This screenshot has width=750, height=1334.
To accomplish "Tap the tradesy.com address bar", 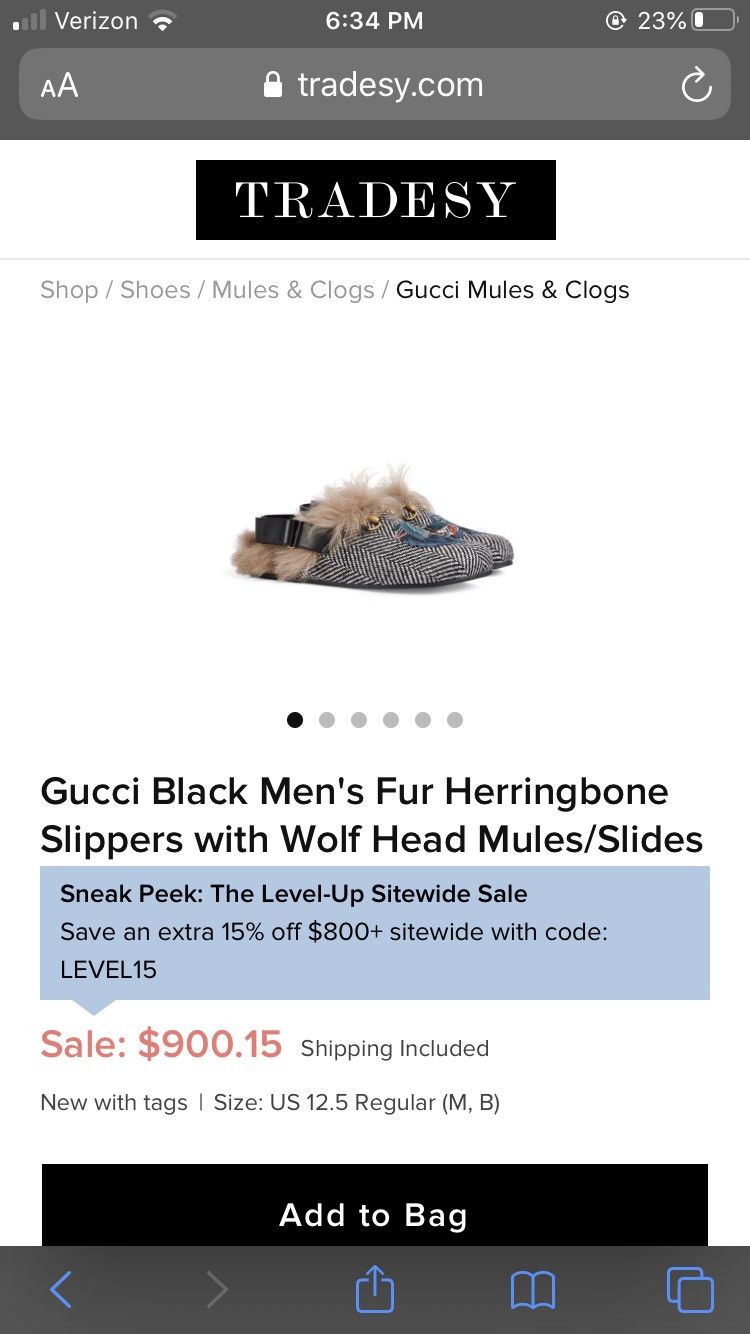I will 375,85.
